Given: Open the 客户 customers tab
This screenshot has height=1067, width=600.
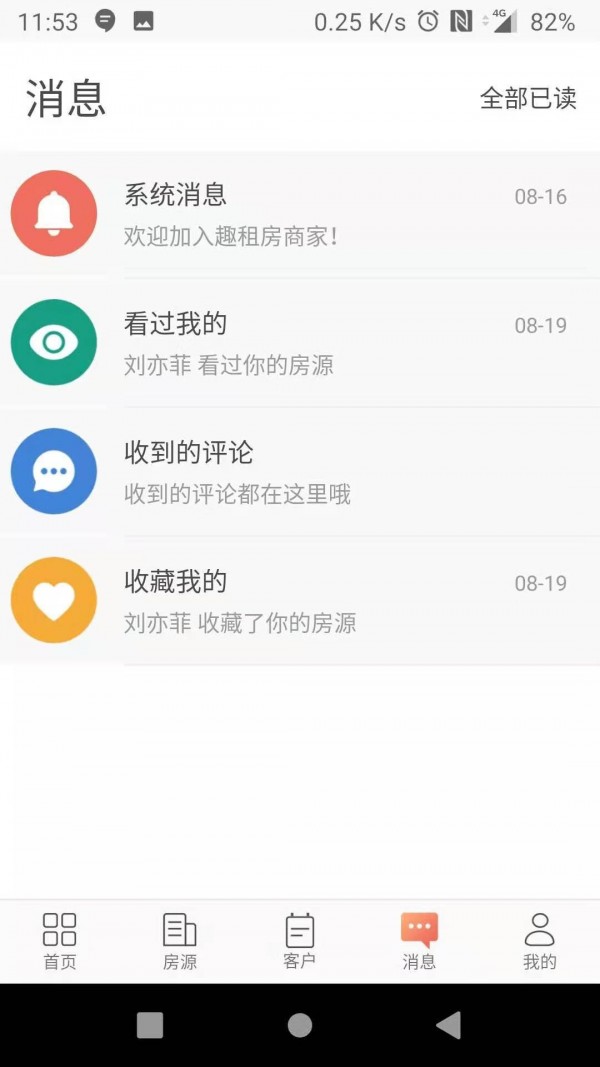Looking at the screenshot, I should pyautogui.click(x=300, y=941).
